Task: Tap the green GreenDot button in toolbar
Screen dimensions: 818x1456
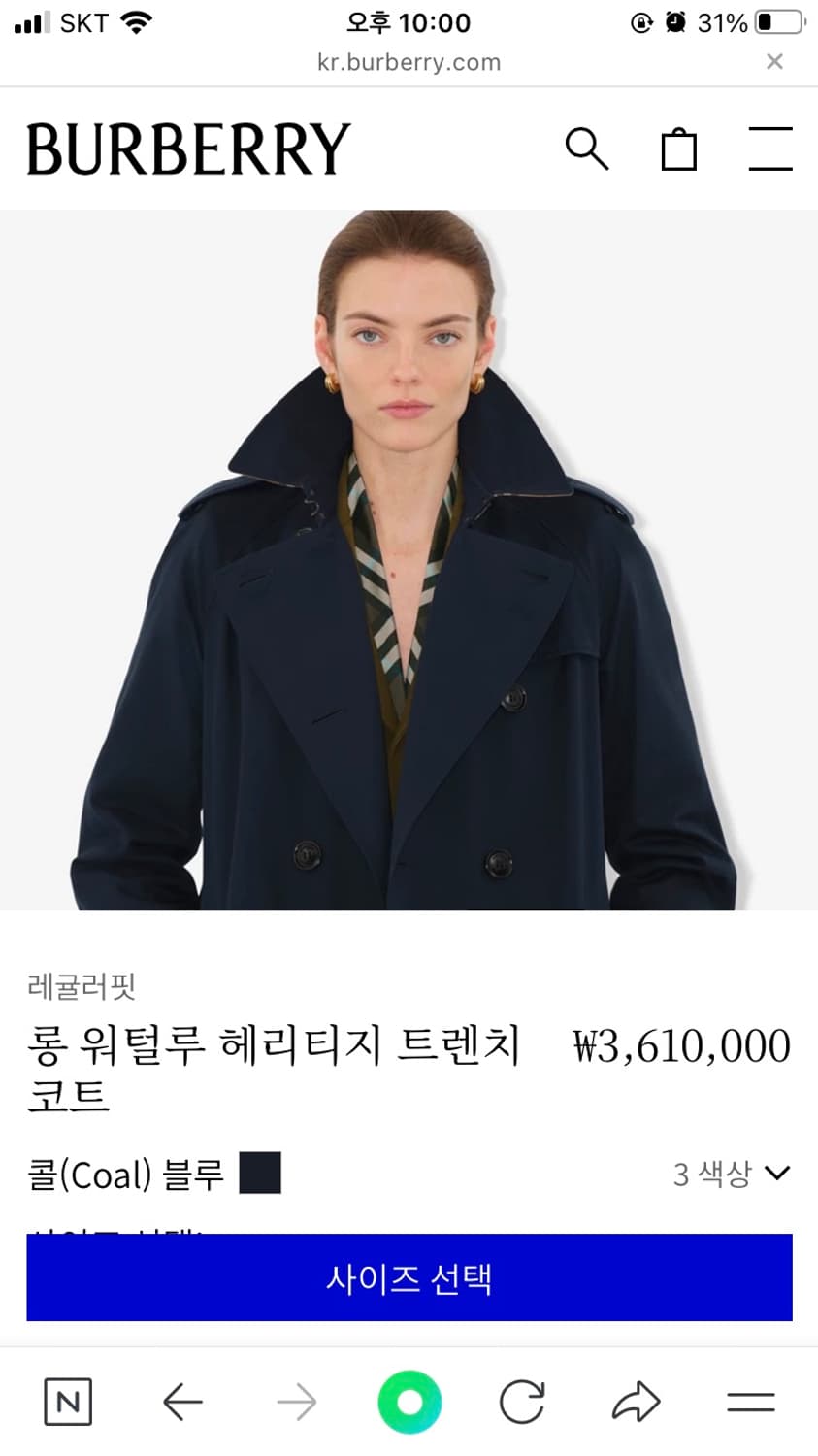Action: (x=409, y=1402)
